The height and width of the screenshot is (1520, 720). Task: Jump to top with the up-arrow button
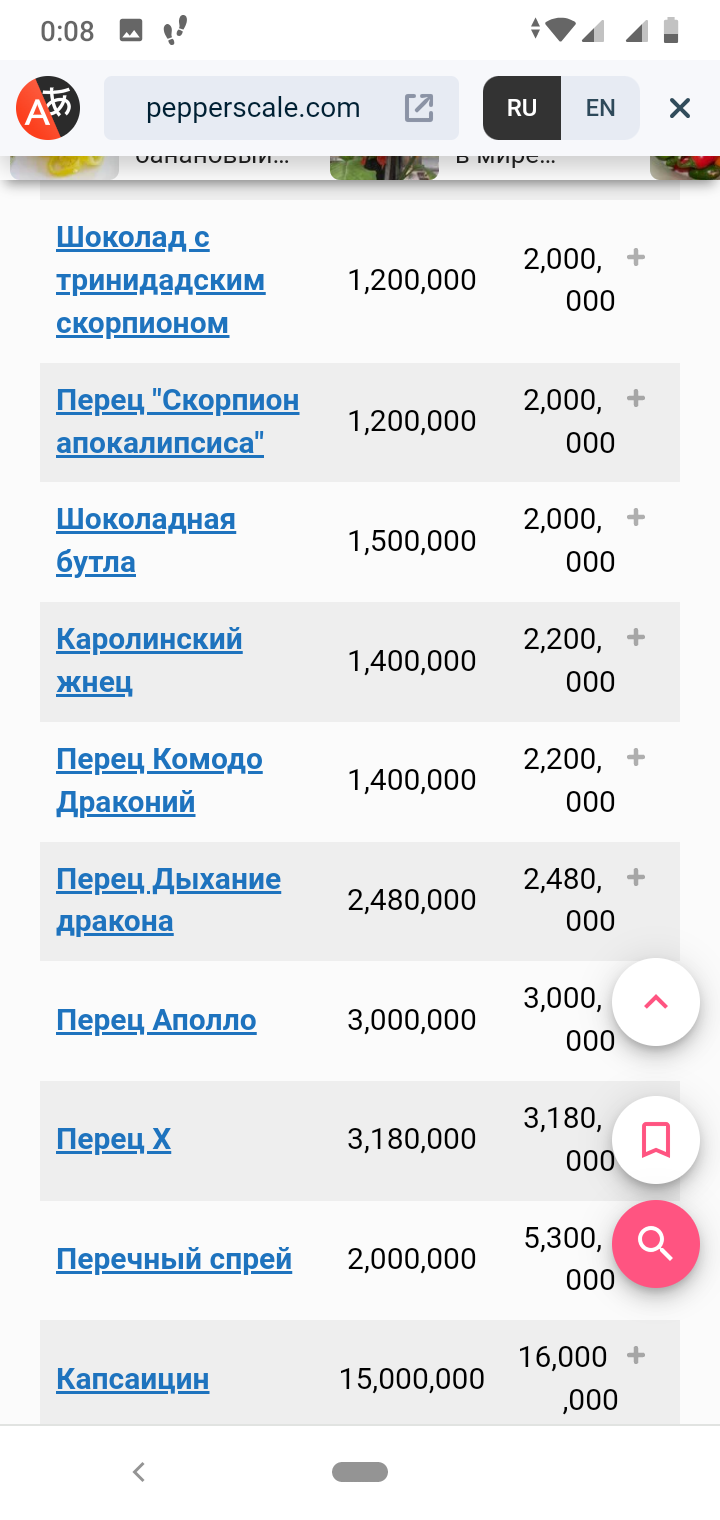pos(656,1002)
